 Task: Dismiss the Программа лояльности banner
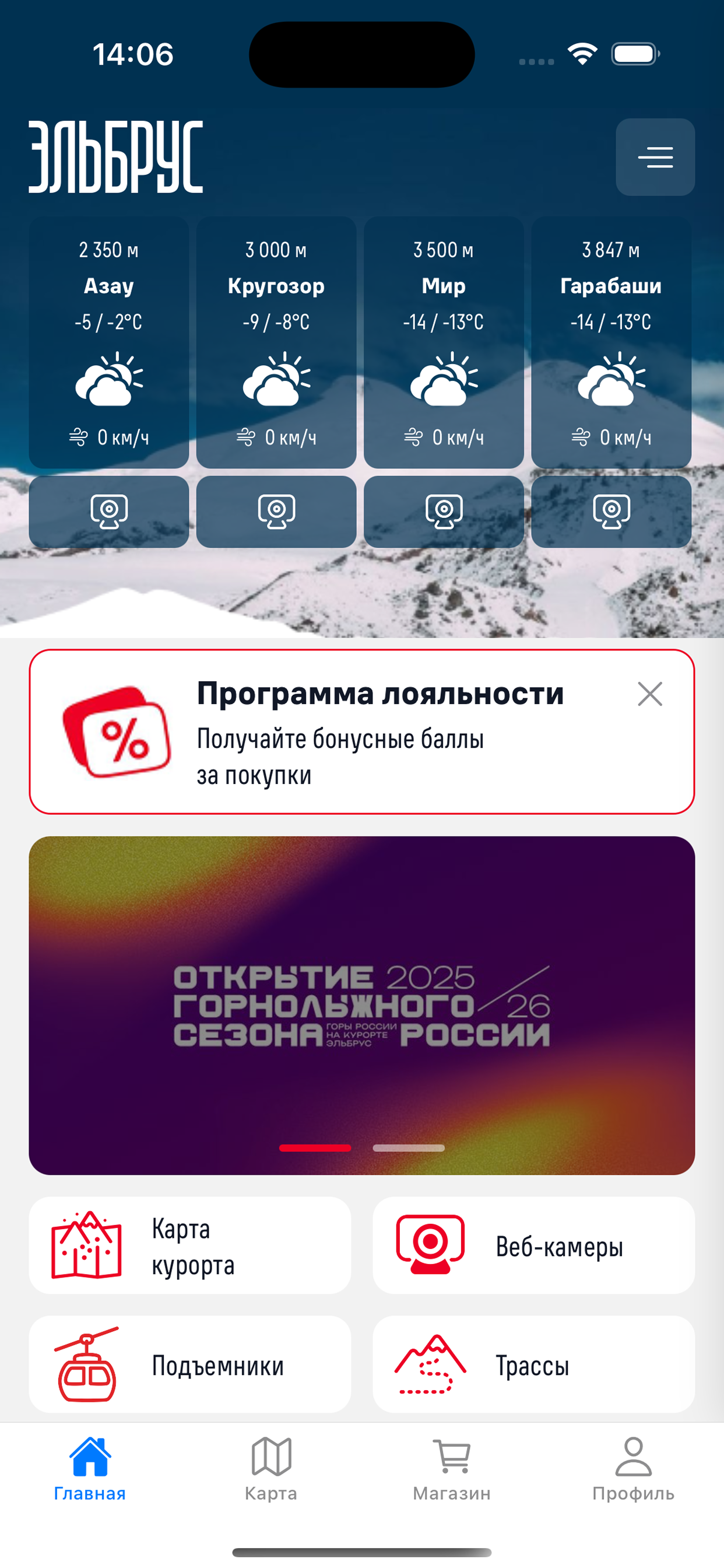(x=651, y=694)
